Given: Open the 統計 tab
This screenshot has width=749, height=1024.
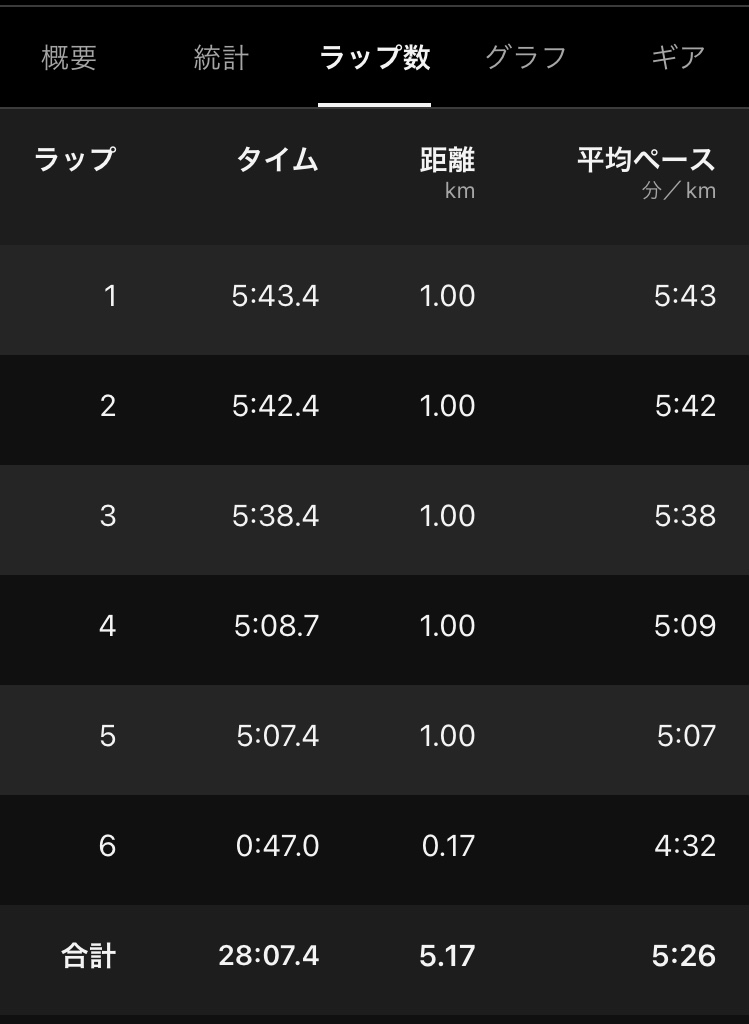Looking at the screenshot, I should (221, 58).
